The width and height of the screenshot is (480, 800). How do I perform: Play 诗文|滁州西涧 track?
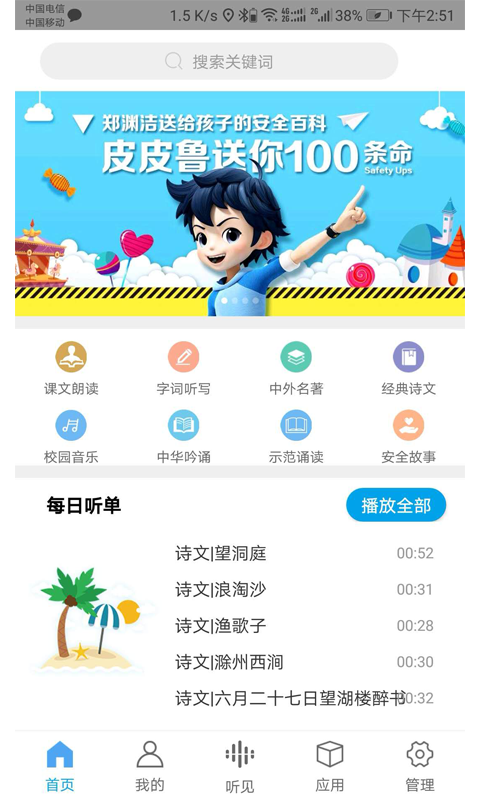point(305,662)
